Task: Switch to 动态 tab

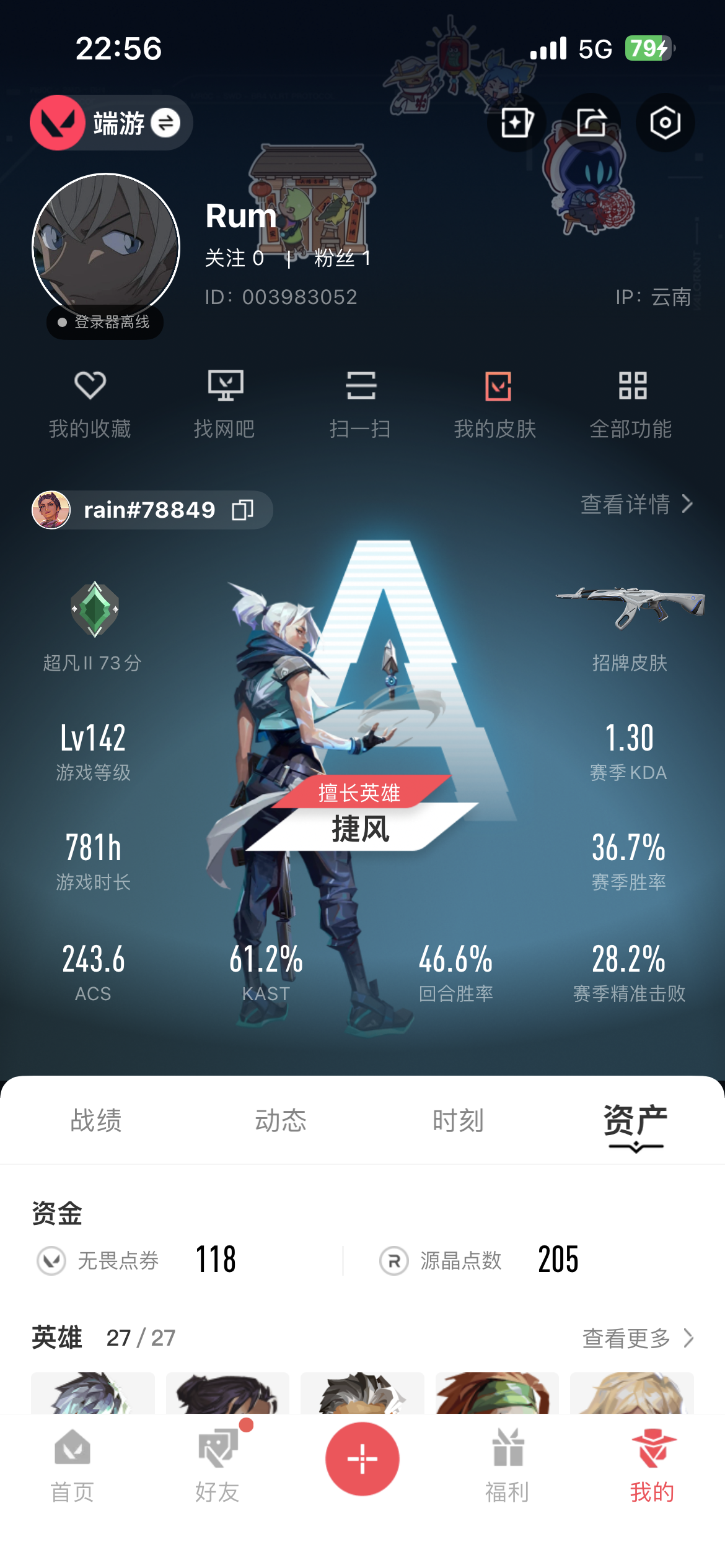Action: point(281,1121)
